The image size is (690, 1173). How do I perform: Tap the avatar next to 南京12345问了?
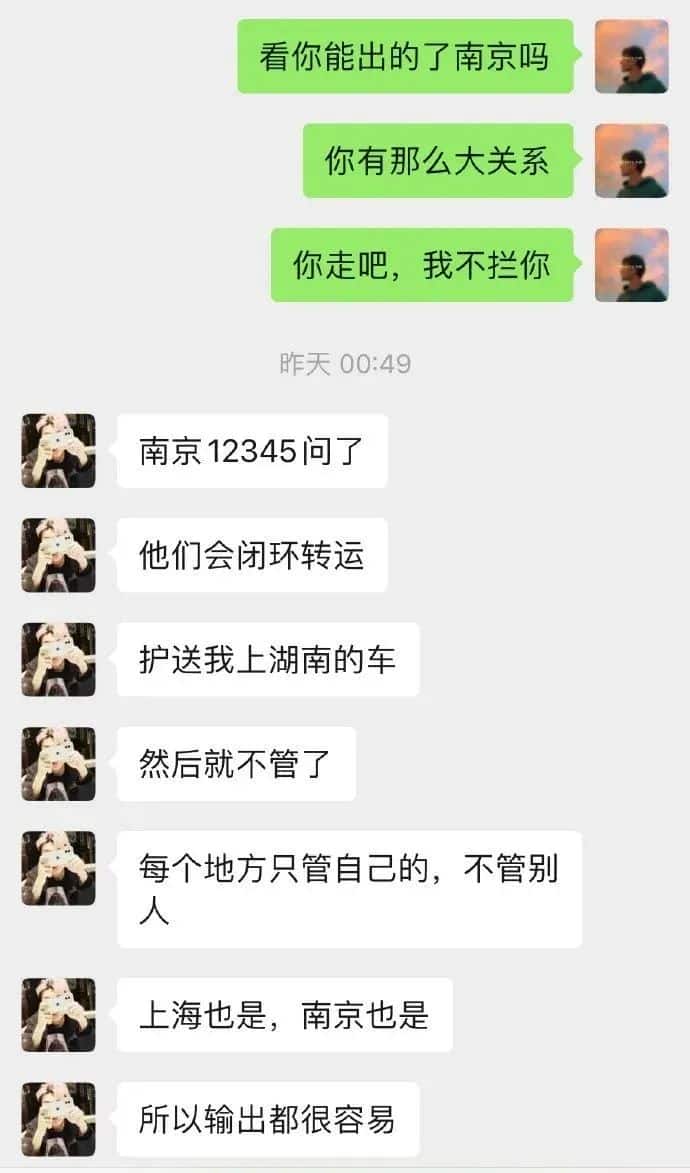pos(58,451)
